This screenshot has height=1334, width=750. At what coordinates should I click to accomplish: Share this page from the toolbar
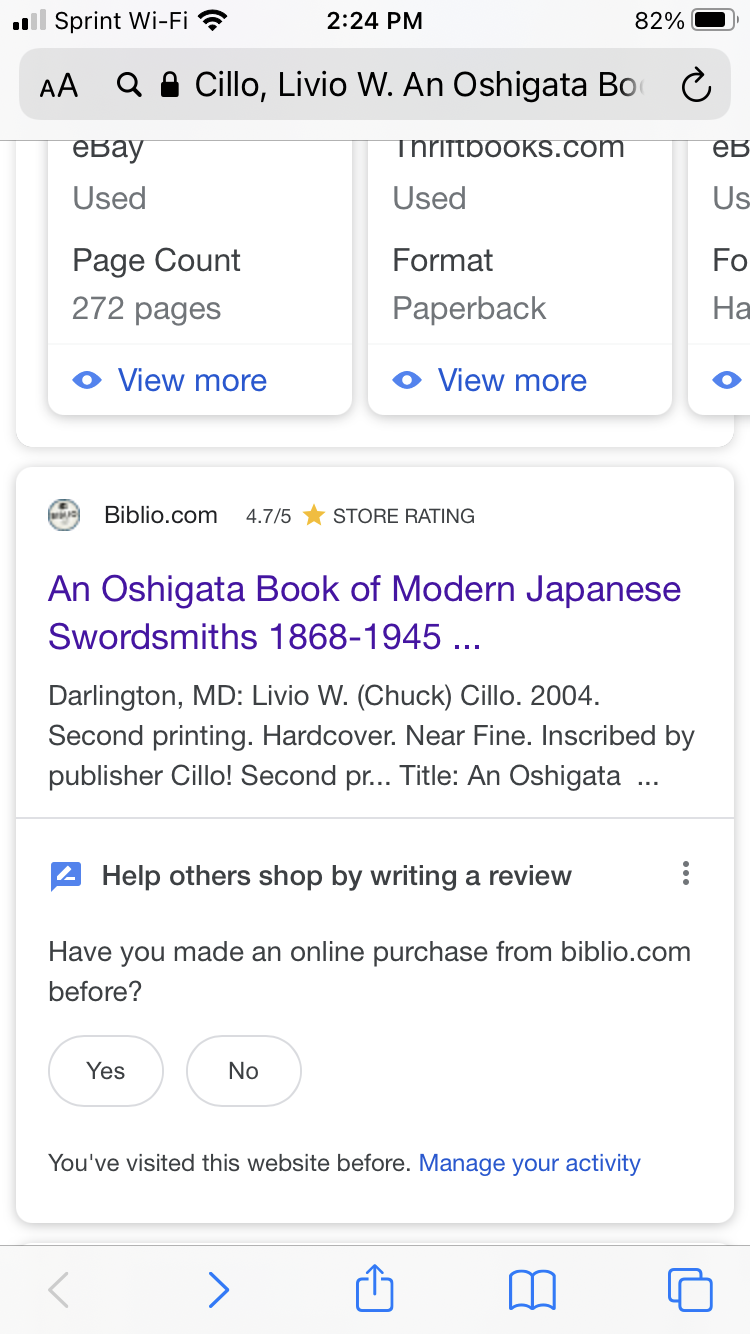[x=375, y=1287]
